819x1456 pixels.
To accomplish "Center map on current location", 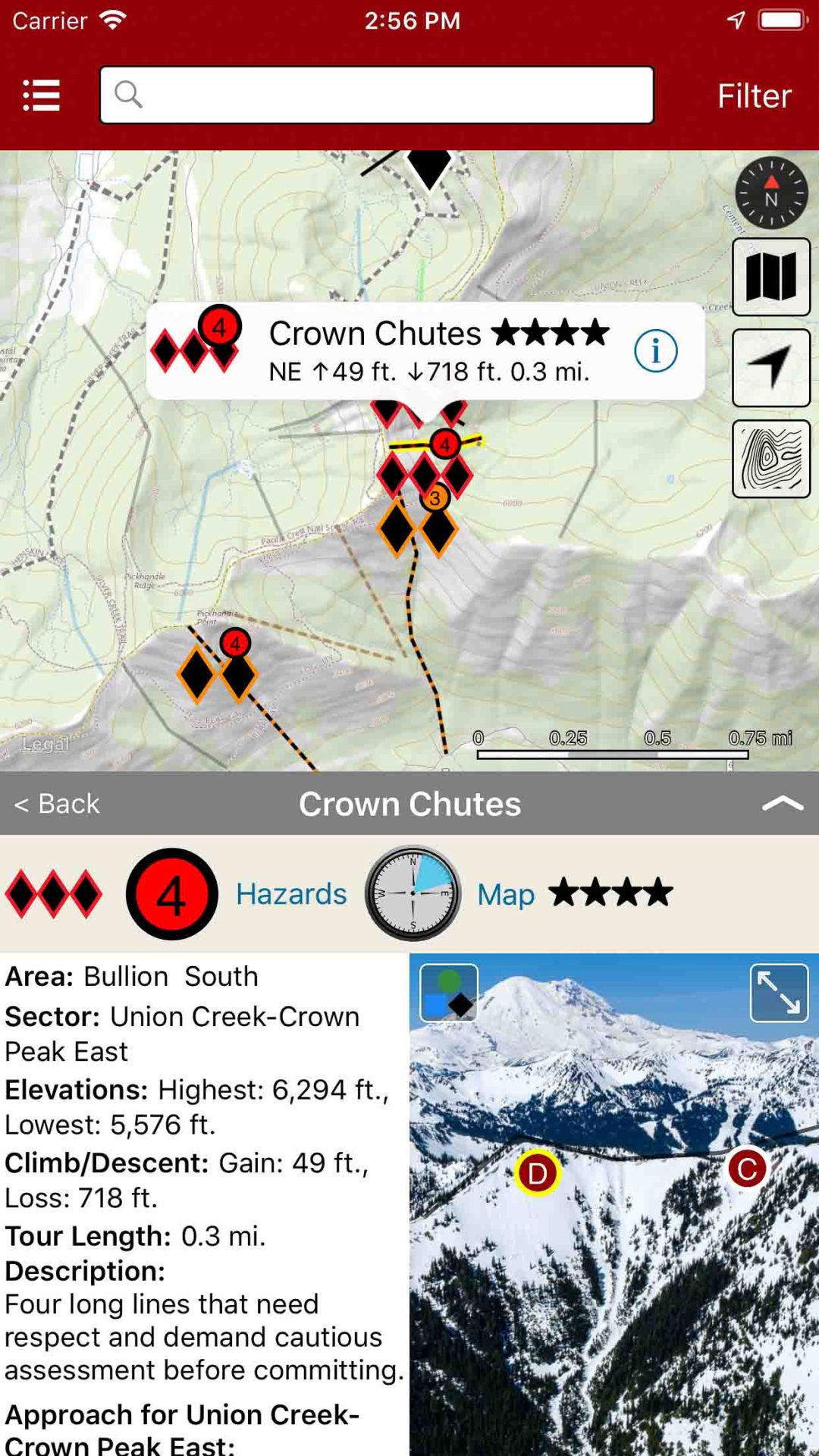I will [771, 368].
